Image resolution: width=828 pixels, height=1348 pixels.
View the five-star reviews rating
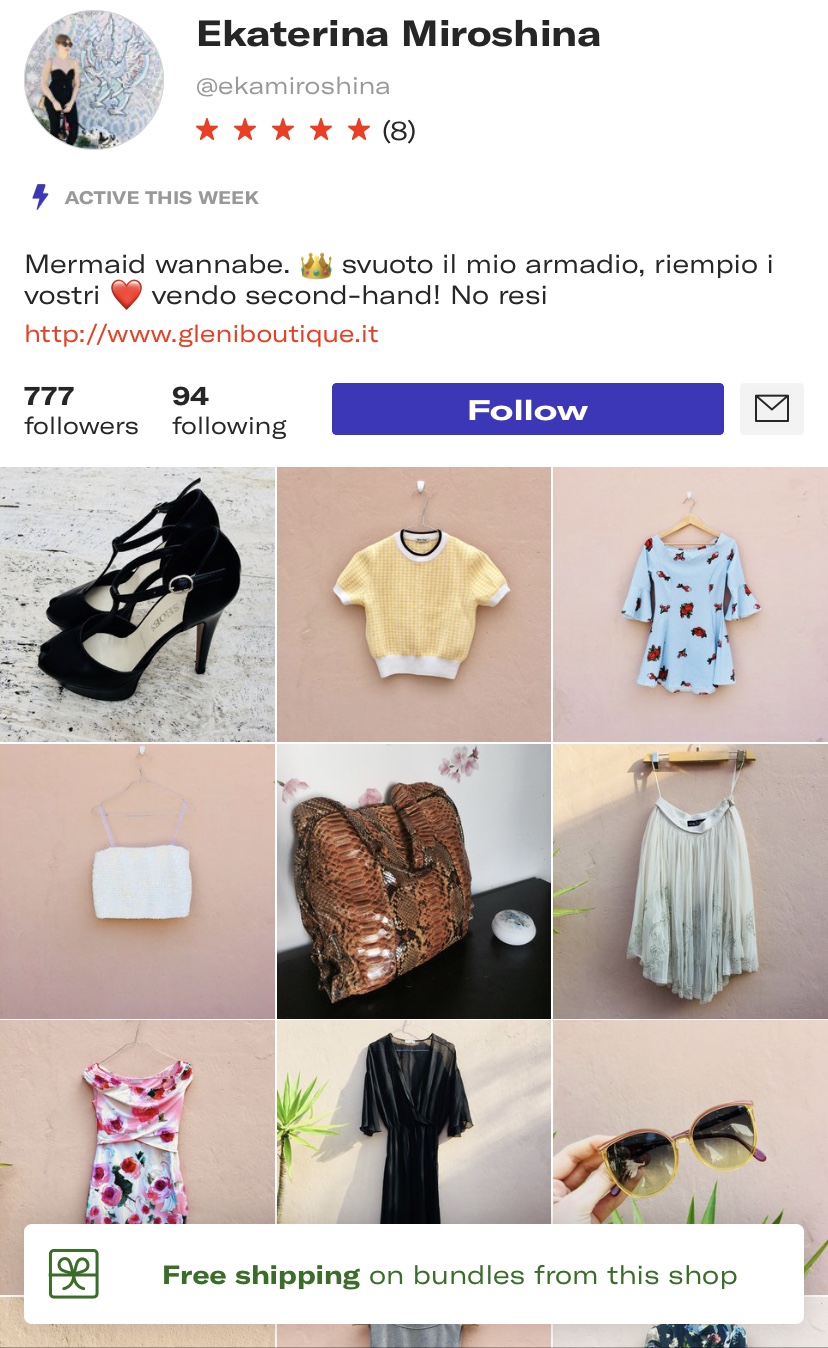(x=305, y=130)
